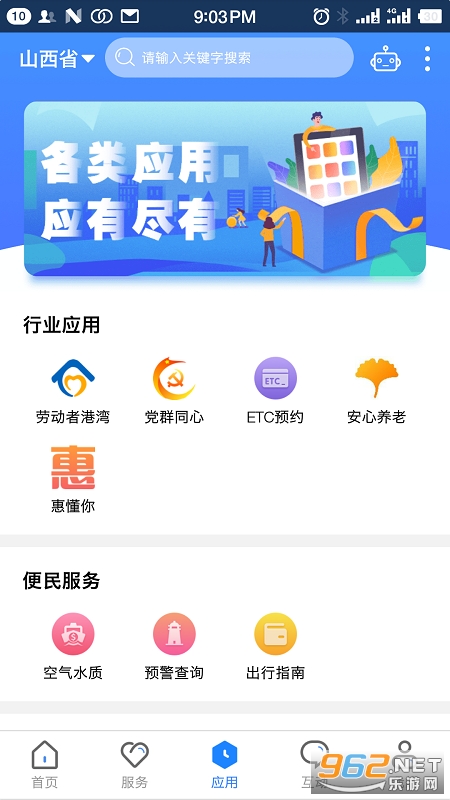Open the three-dot overflow menu
The width and height of the screenshot is (450, 800).
[x=428, y=59]
